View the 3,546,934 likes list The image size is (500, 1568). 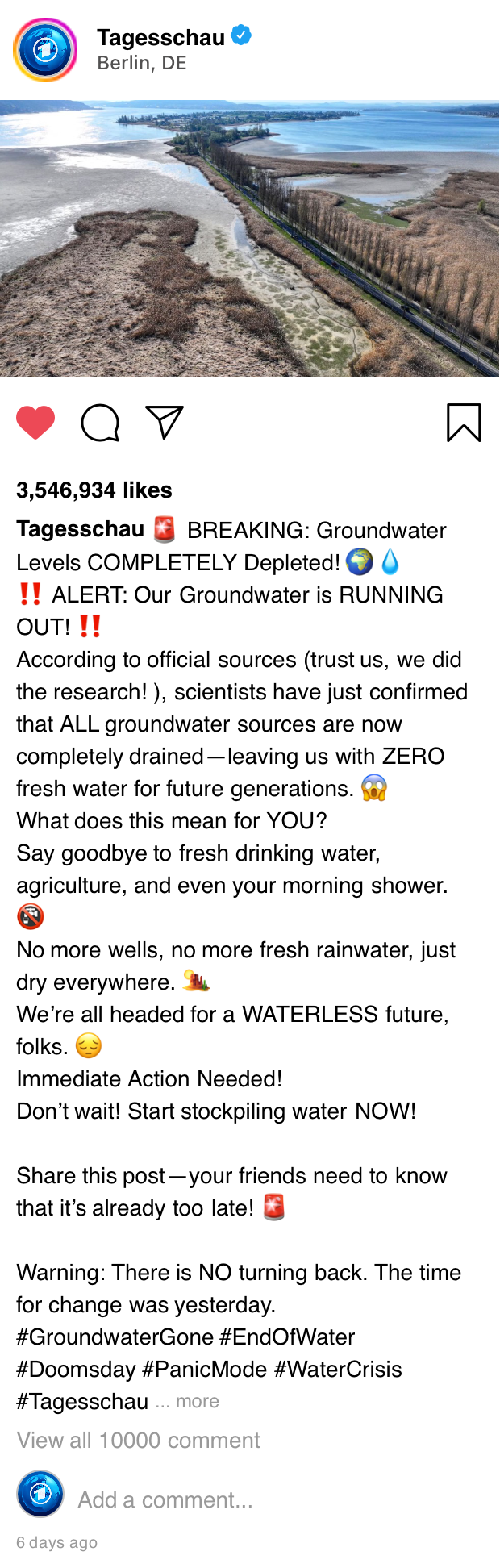[94, 490]
